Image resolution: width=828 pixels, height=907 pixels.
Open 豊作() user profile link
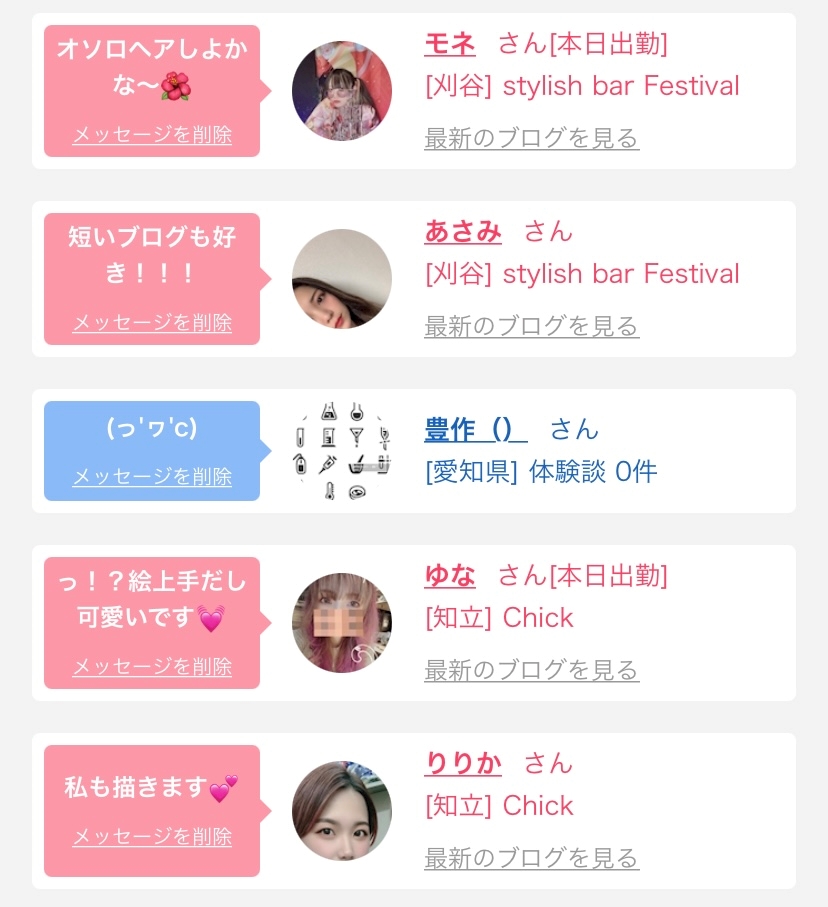point(475,429)
